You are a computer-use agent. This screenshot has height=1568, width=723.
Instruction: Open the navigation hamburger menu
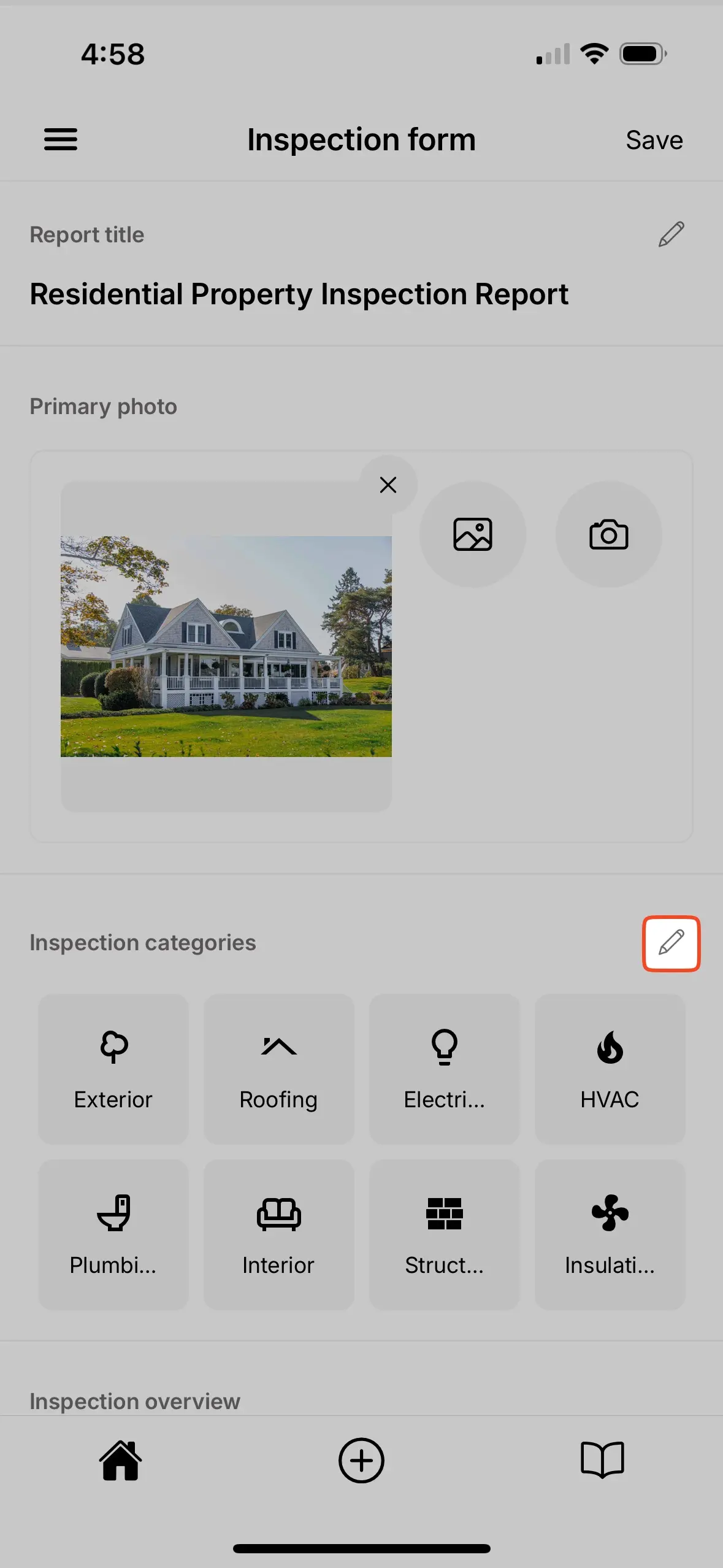point(61,140)
